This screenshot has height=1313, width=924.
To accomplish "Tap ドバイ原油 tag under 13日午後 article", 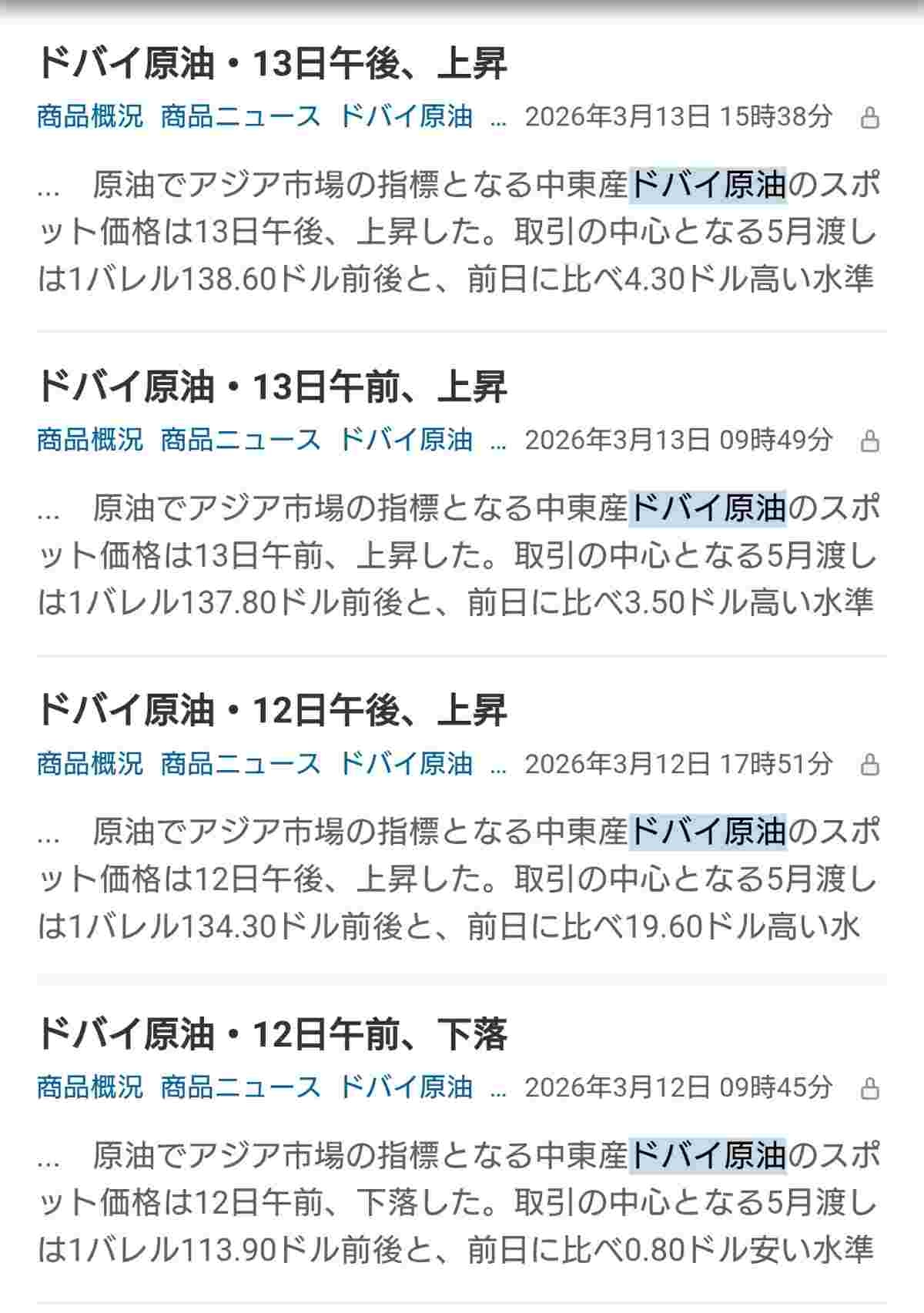I will [x=406, y=117].
